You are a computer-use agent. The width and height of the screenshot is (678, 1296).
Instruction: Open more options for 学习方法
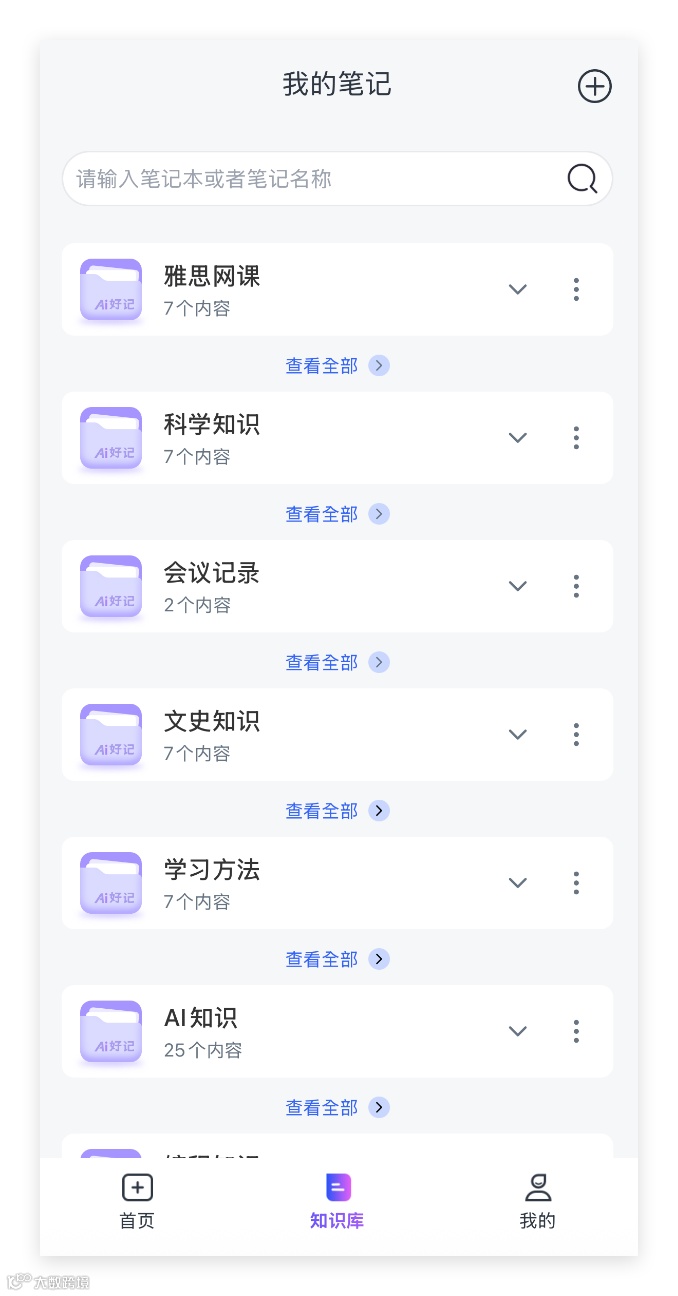pyautogui.click(x=576, y=882)
